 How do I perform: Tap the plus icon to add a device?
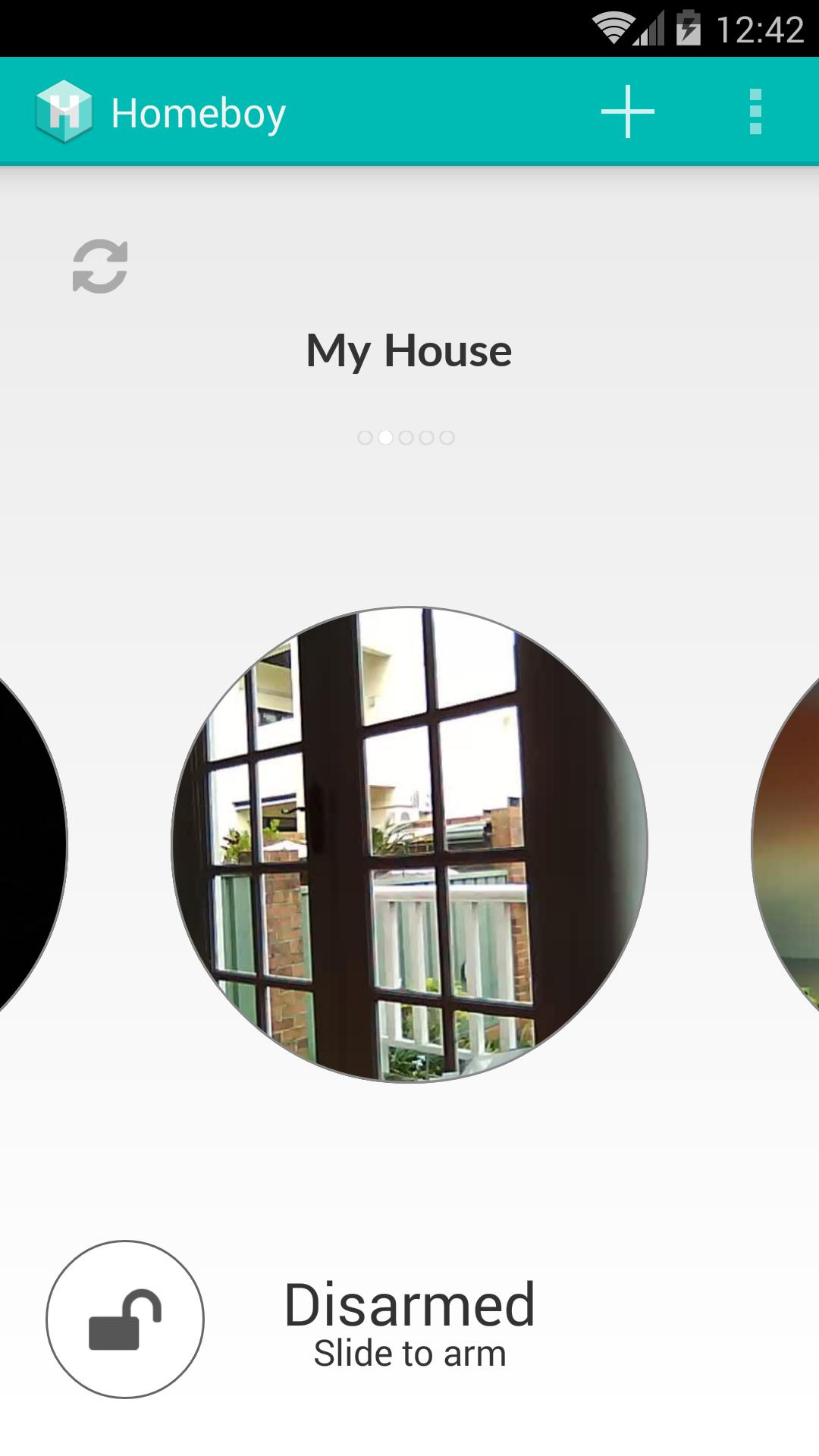click(x=627, y=112)
